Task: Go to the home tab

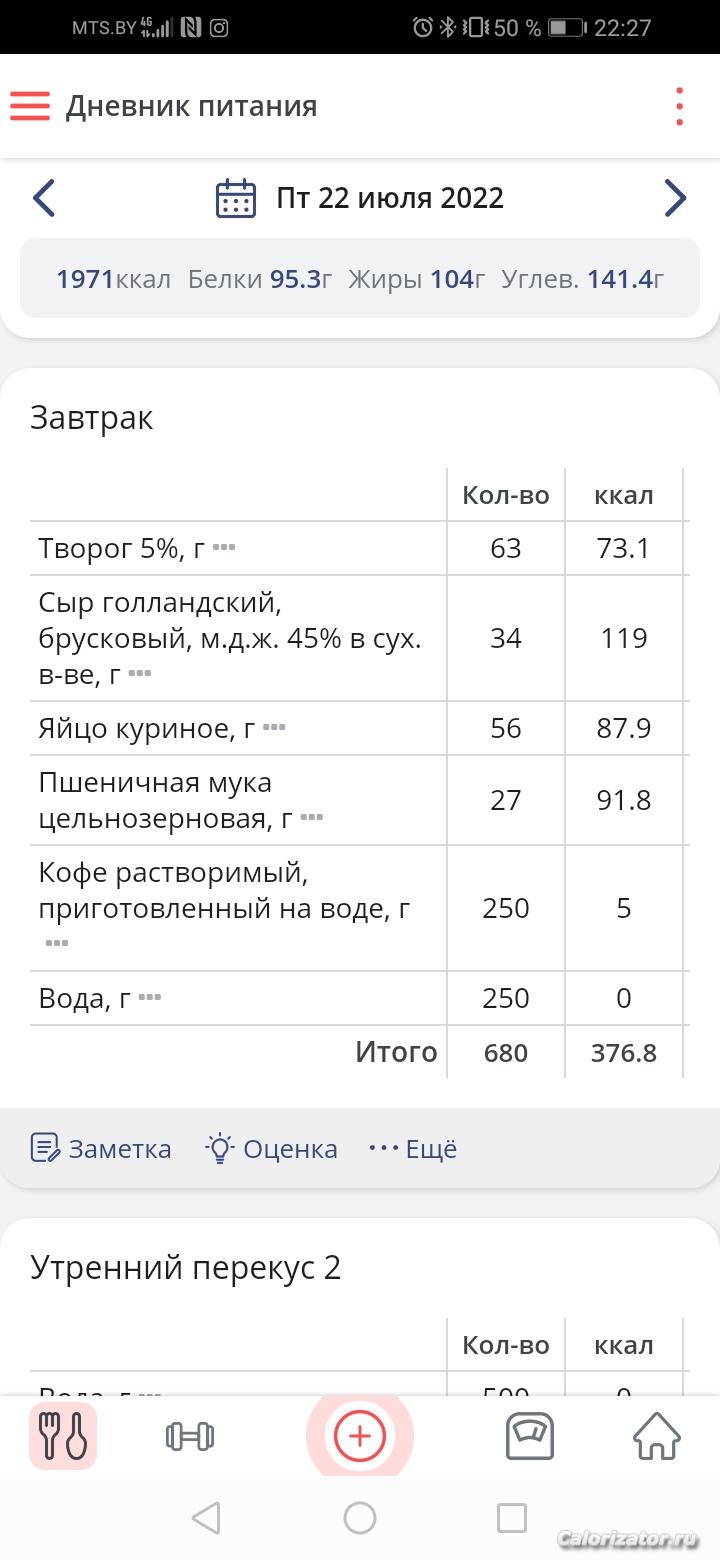Action: [x=657, y=1436]
